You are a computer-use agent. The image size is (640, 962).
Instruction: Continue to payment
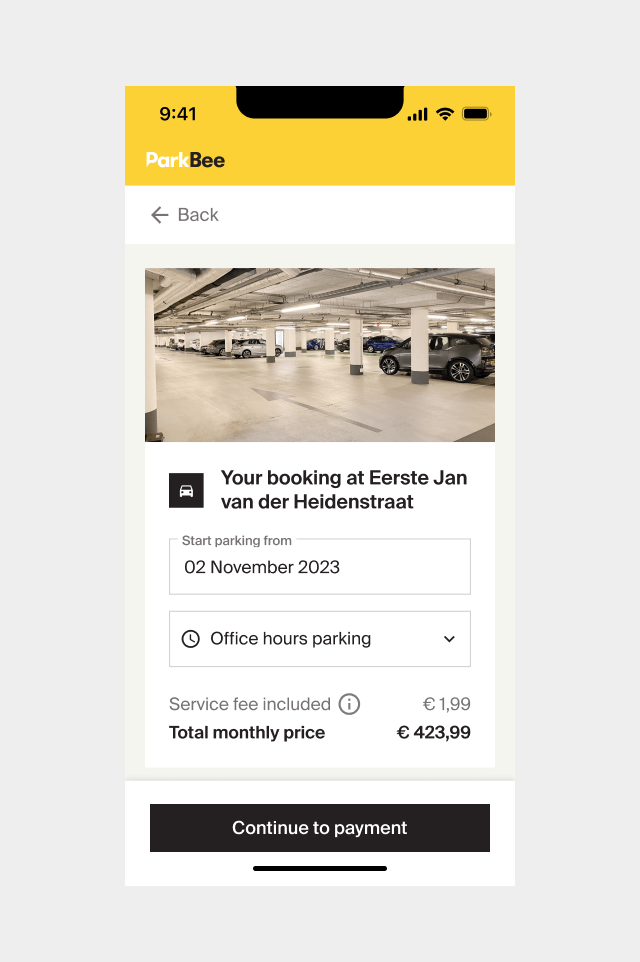pos(319,828)
